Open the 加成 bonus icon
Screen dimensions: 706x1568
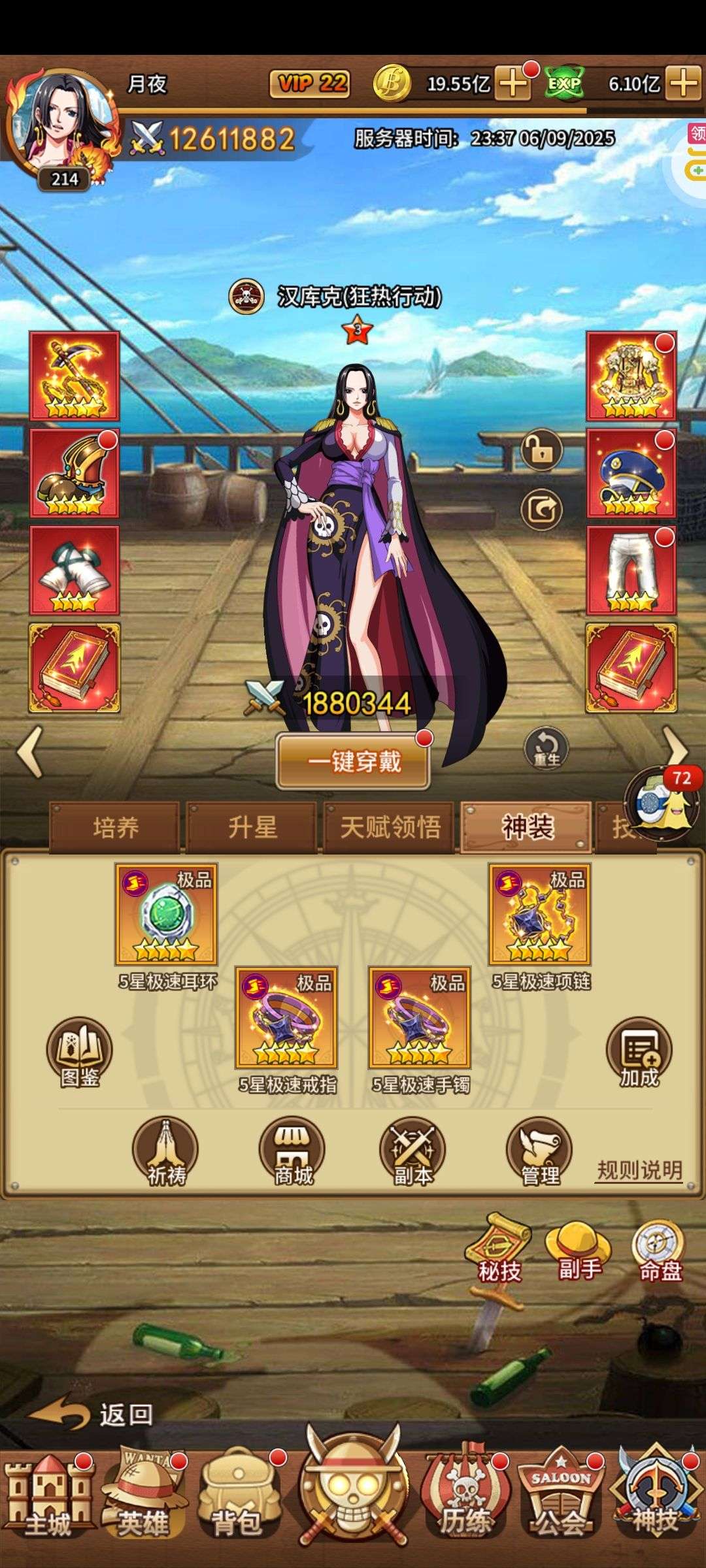coord(639,1052)
